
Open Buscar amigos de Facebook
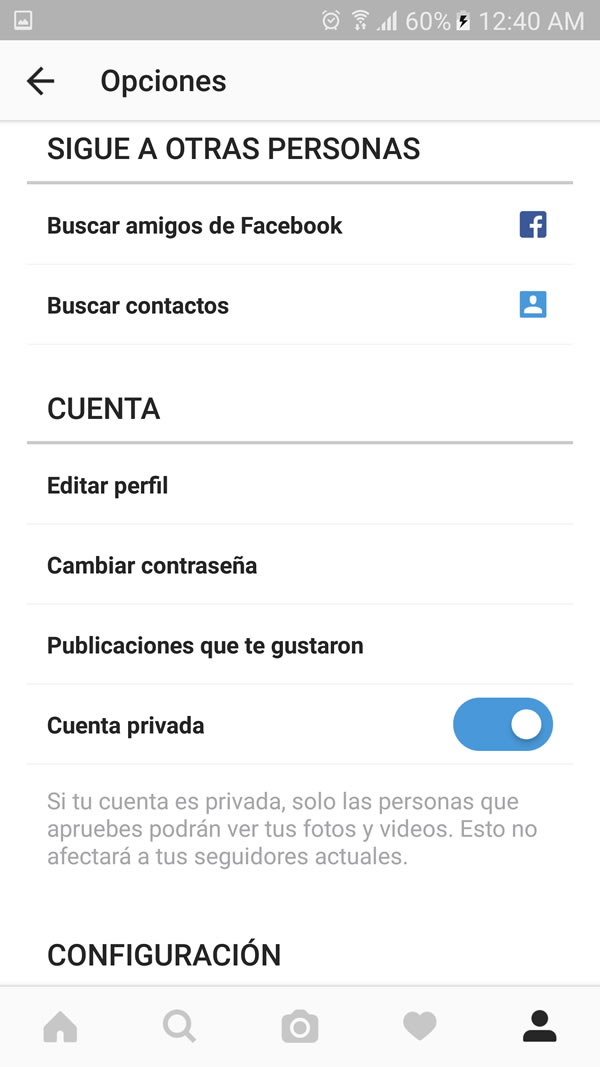[x=300, y=225]
